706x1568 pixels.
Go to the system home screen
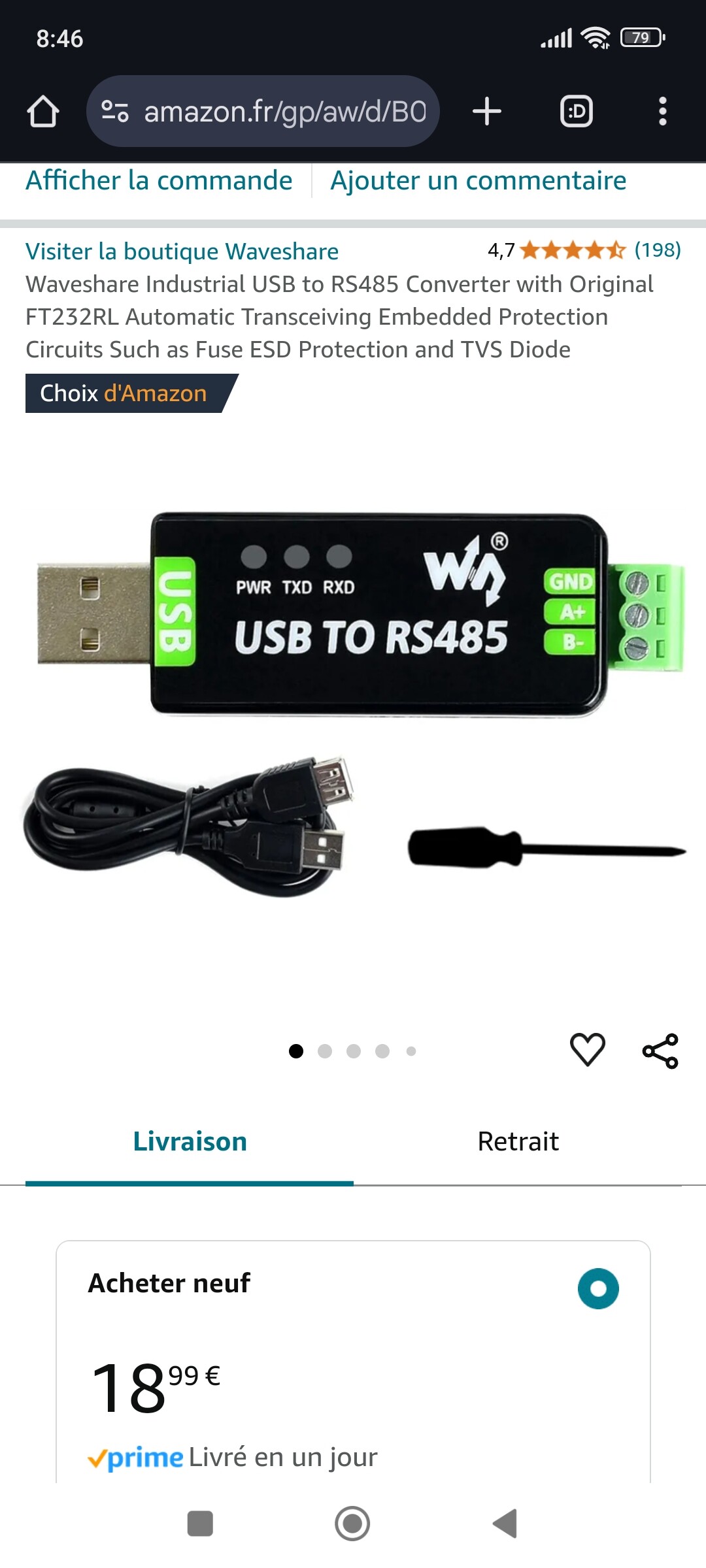pyautogui.click(x=352, y=1524)
